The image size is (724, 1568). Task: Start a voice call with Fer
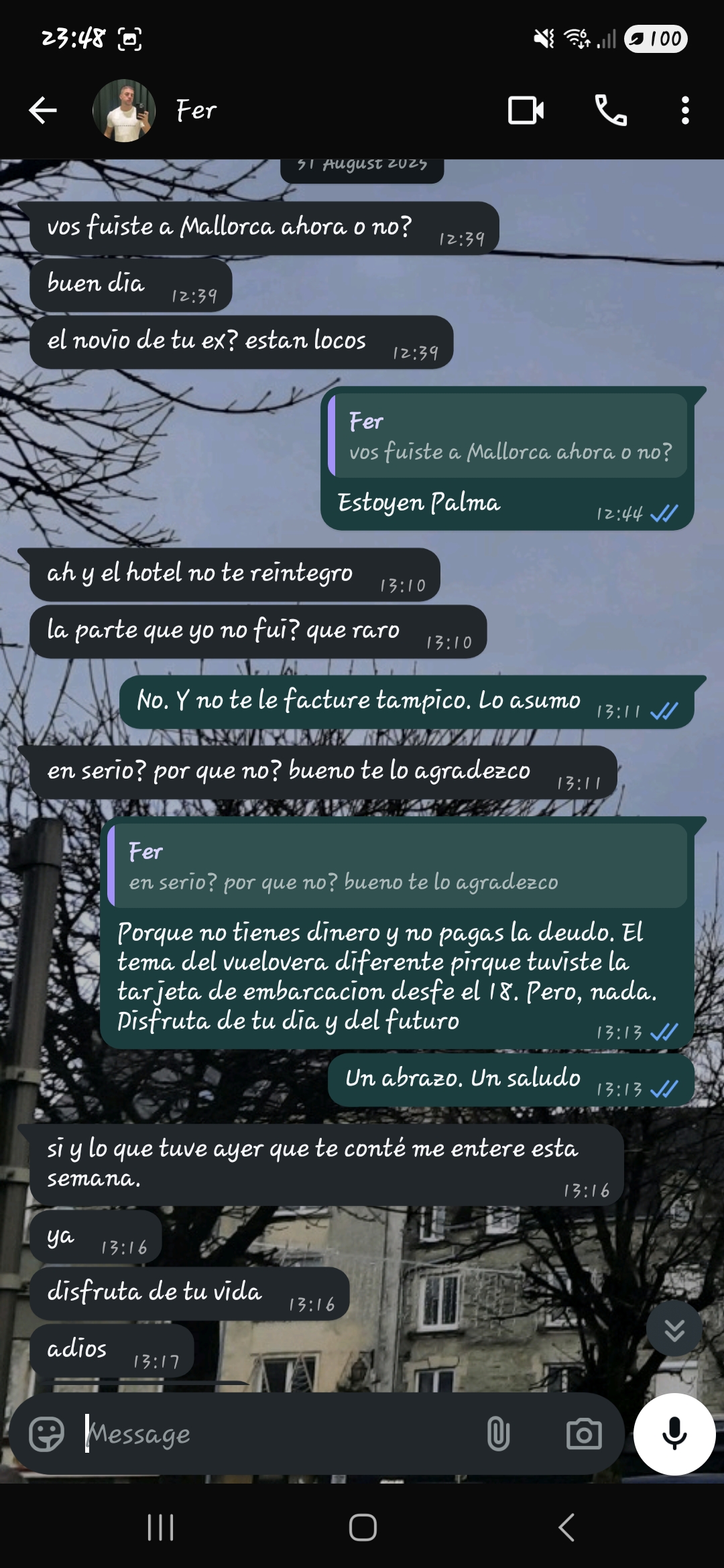pos(611,111)
